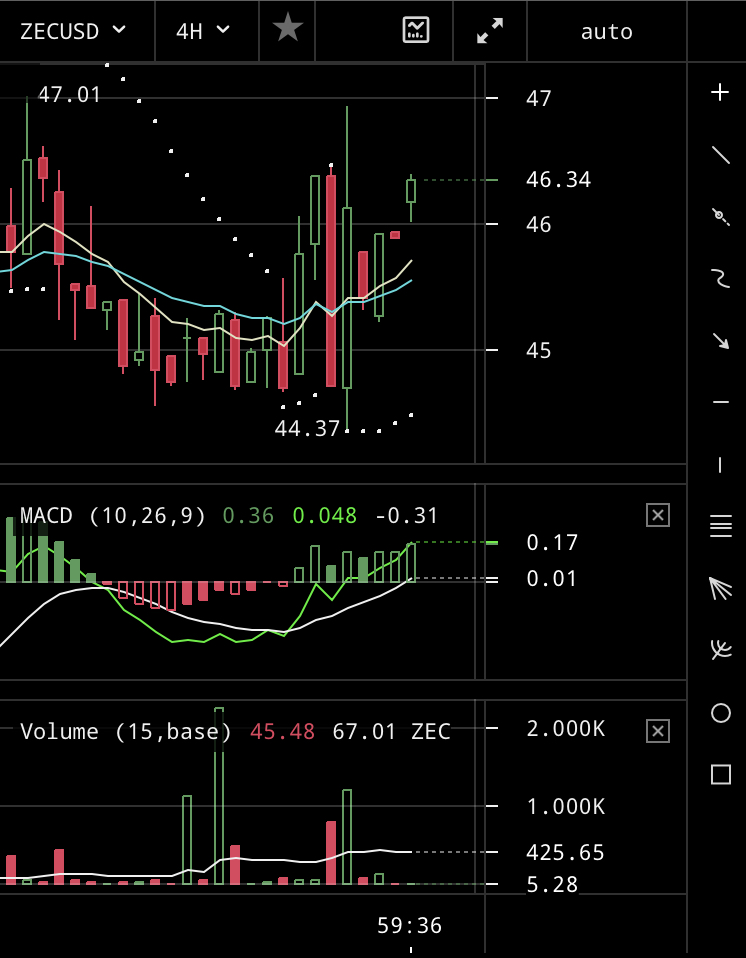Choose the trend line drawing tool

[x=720, y=154]
